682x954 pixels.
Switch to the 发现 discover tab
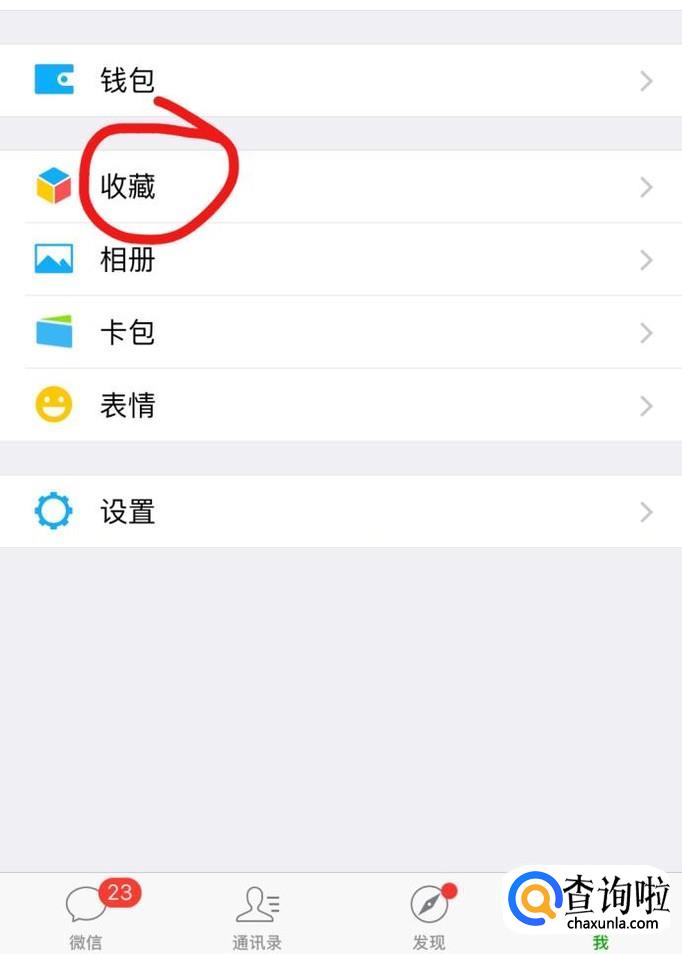point(429,915)
